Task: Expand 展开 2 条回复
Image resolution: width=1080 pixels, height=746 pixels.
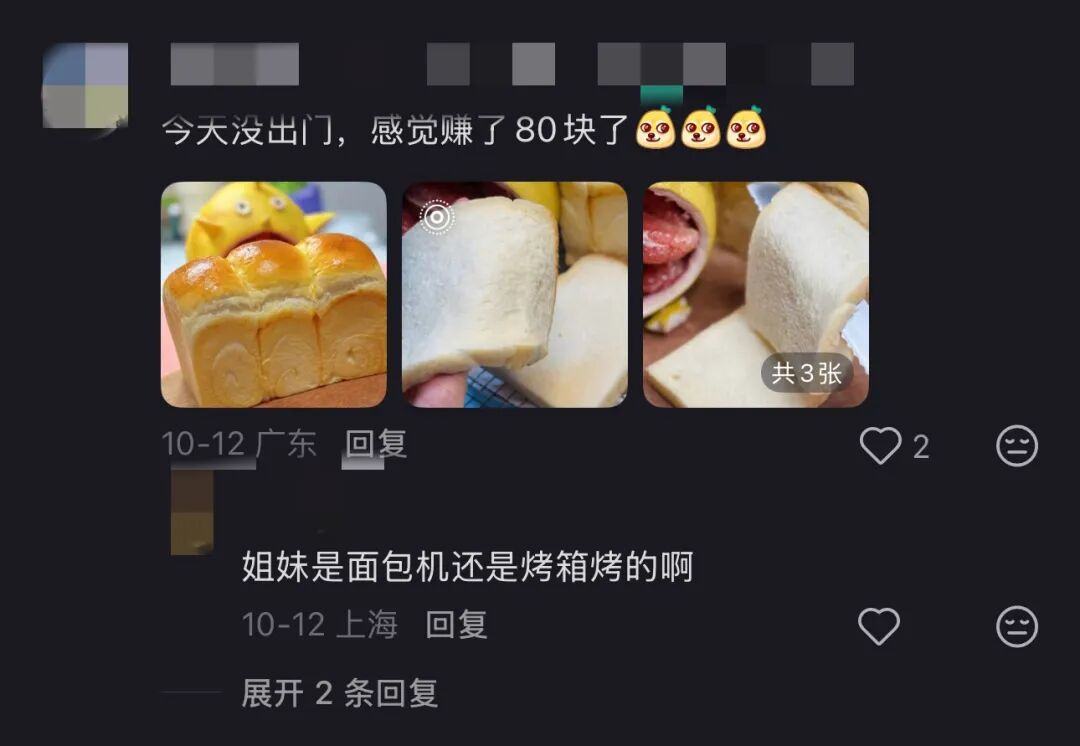Action: click(339, 693)
